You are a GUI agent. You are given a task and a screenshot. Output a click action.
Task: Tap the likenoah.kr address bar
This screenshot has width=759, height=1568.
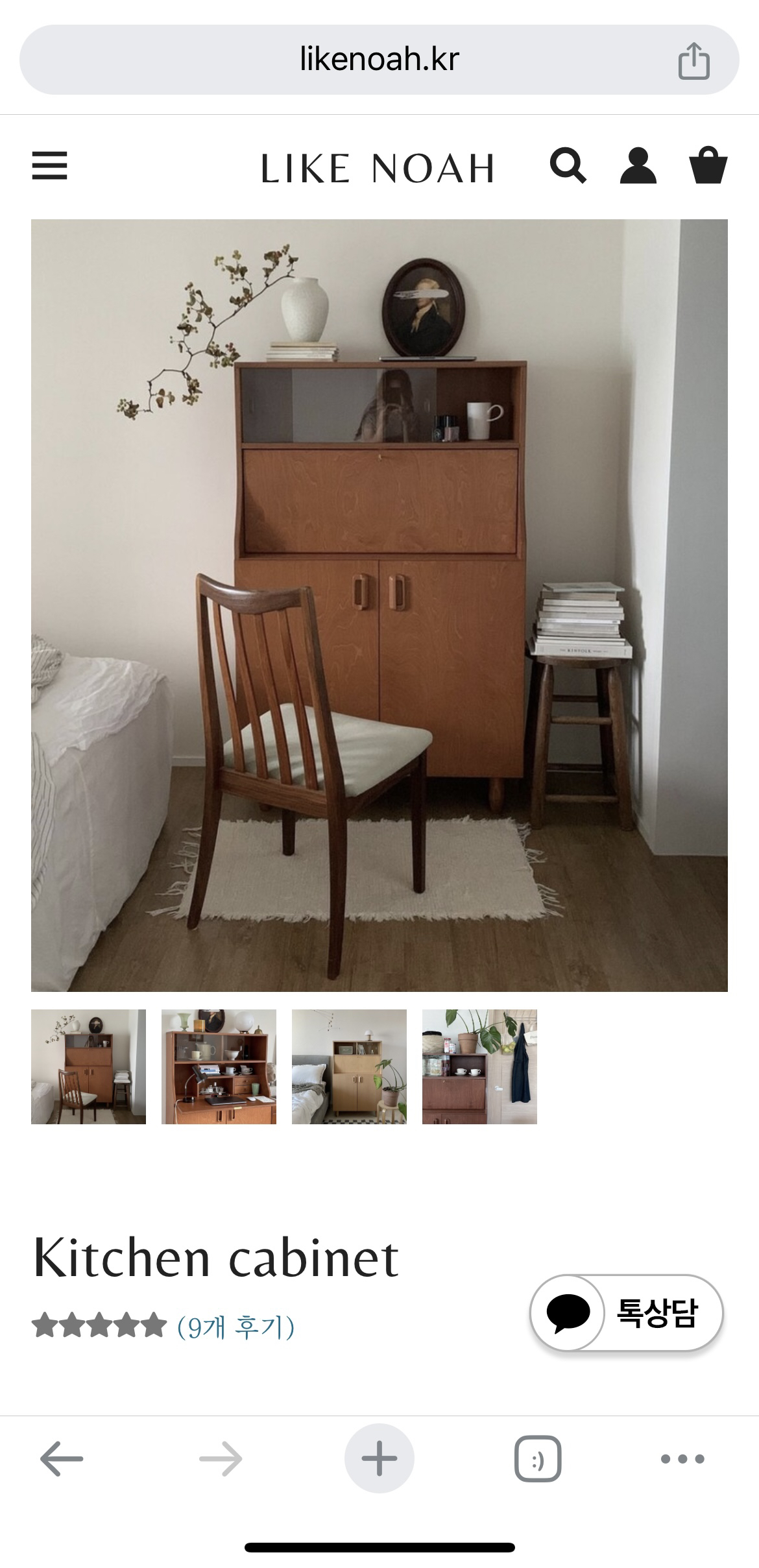379,60
